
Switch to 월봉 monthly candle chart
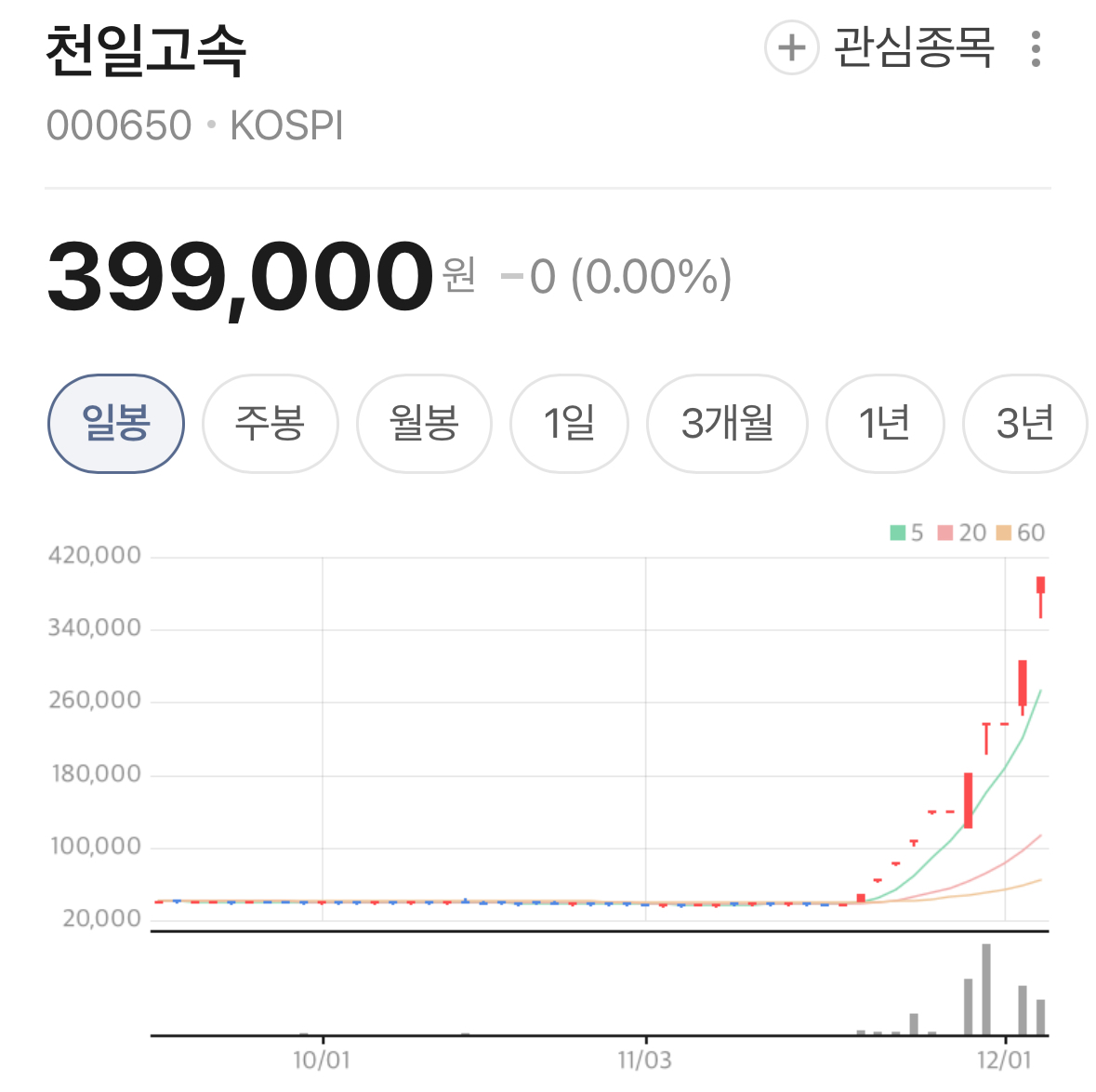[424, 424]
